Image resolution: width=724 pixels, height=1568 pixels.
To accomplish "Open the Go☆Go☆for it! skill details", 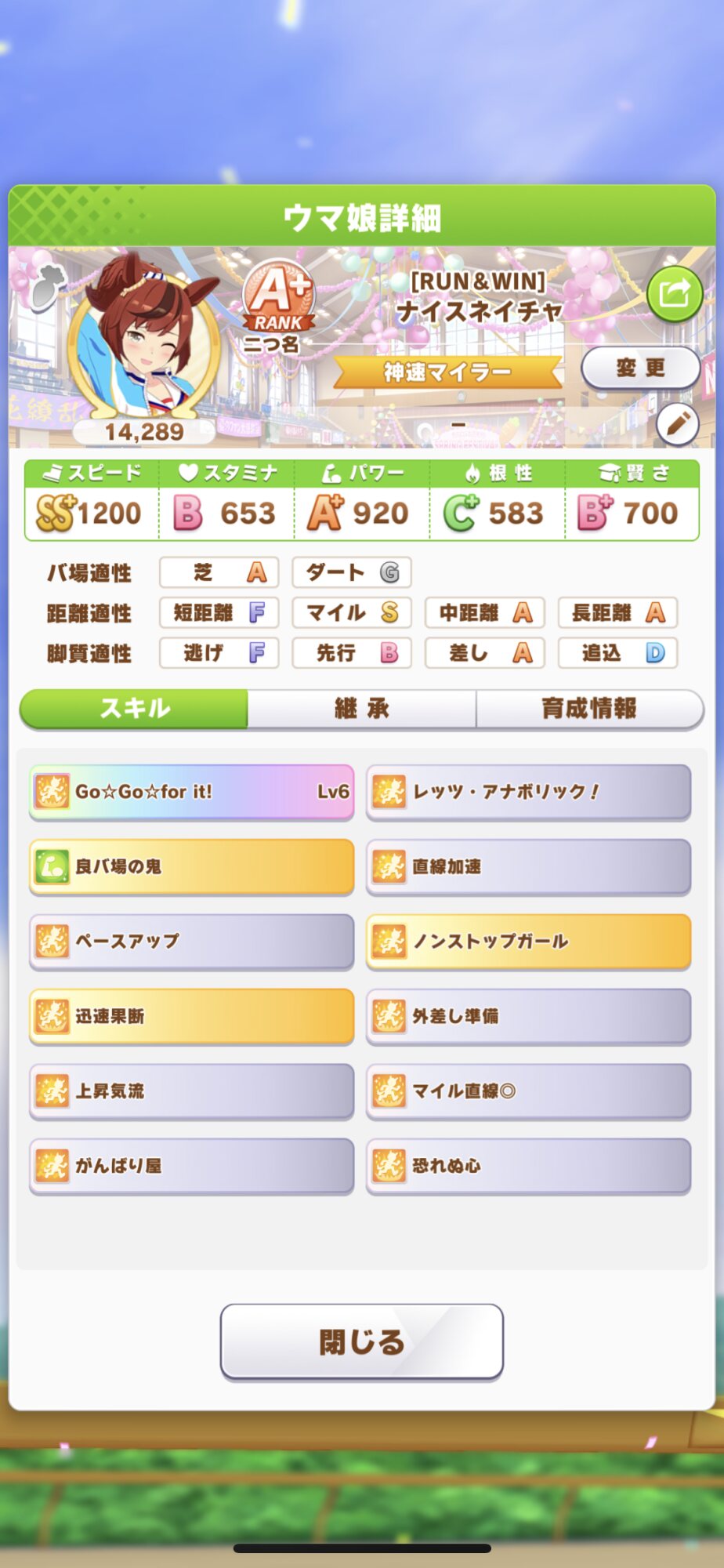I will [x=191, y=792].
